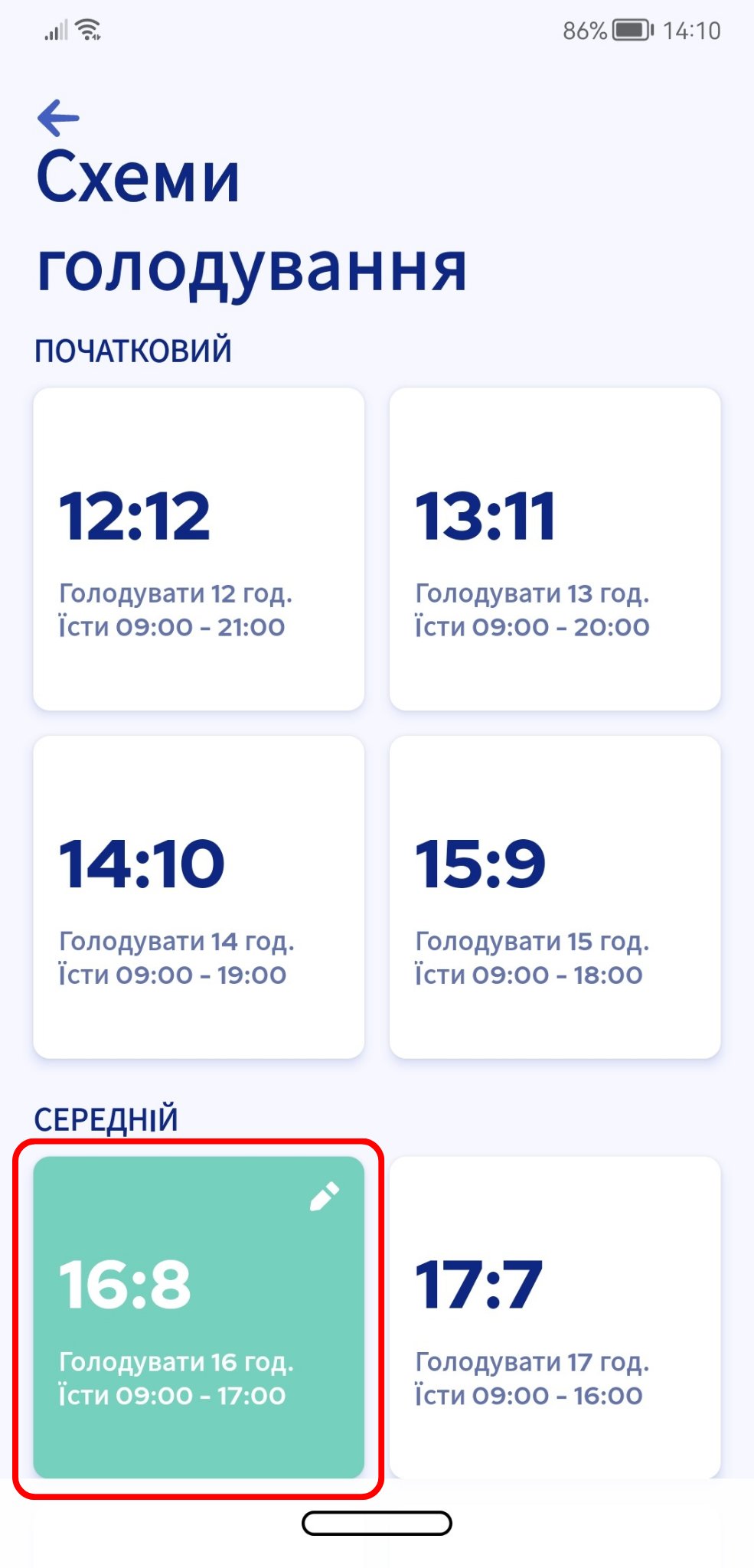Pick the 14:10 fasting scheme card
Image resolution: width=754 pixels, height=1568 pixels.
[199, 897]
